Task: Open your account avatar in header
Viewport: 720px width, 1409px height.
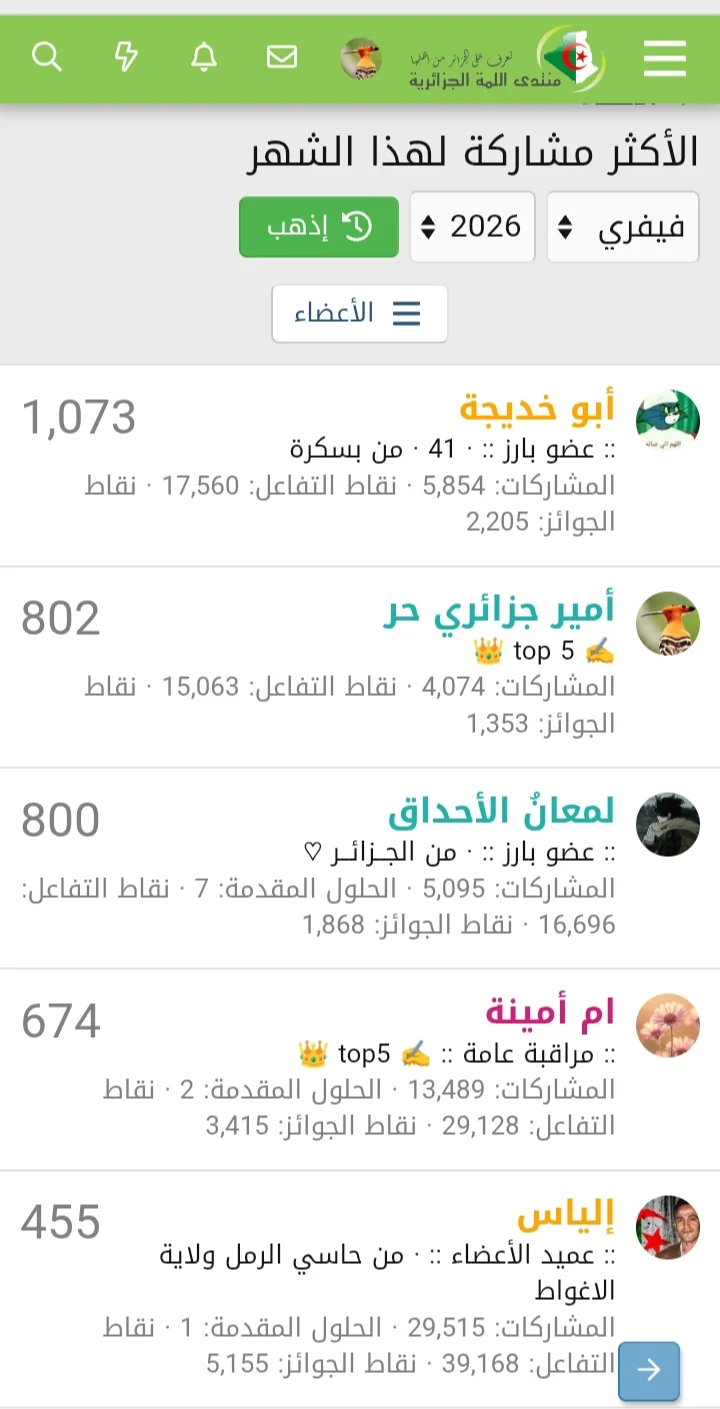Action: click(x=361, y=59)
